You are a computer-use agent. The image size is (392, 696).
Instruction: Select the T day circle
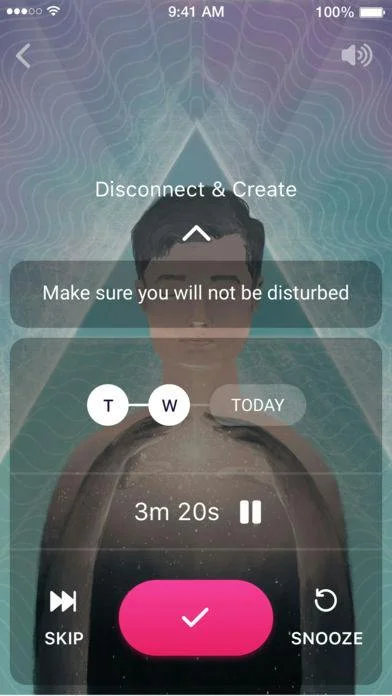pyautogui.click(x=108, y=405)
